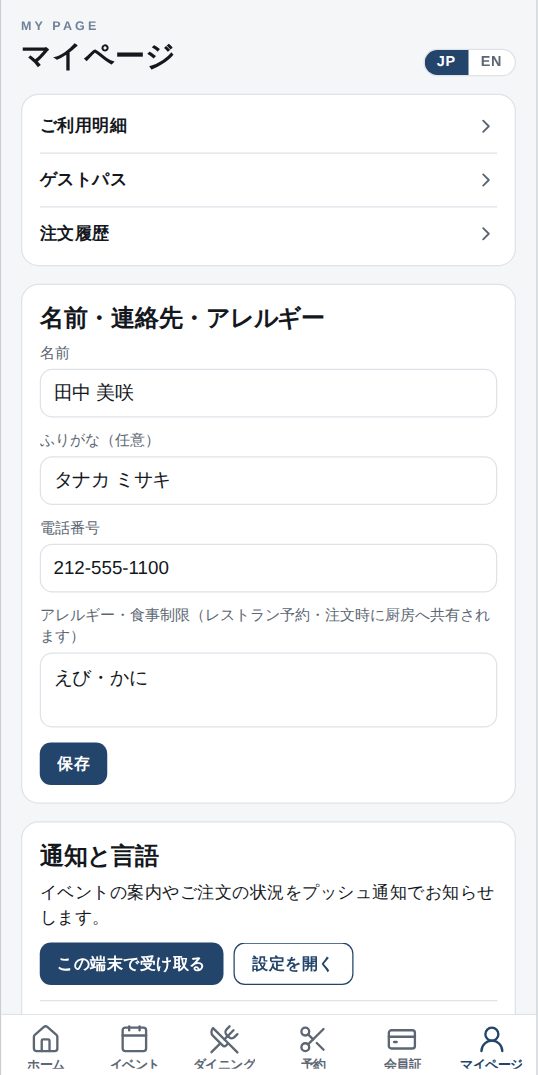Tap the 保存 save button
This screenshot has height=1075, width=538.
coord(73,764)
